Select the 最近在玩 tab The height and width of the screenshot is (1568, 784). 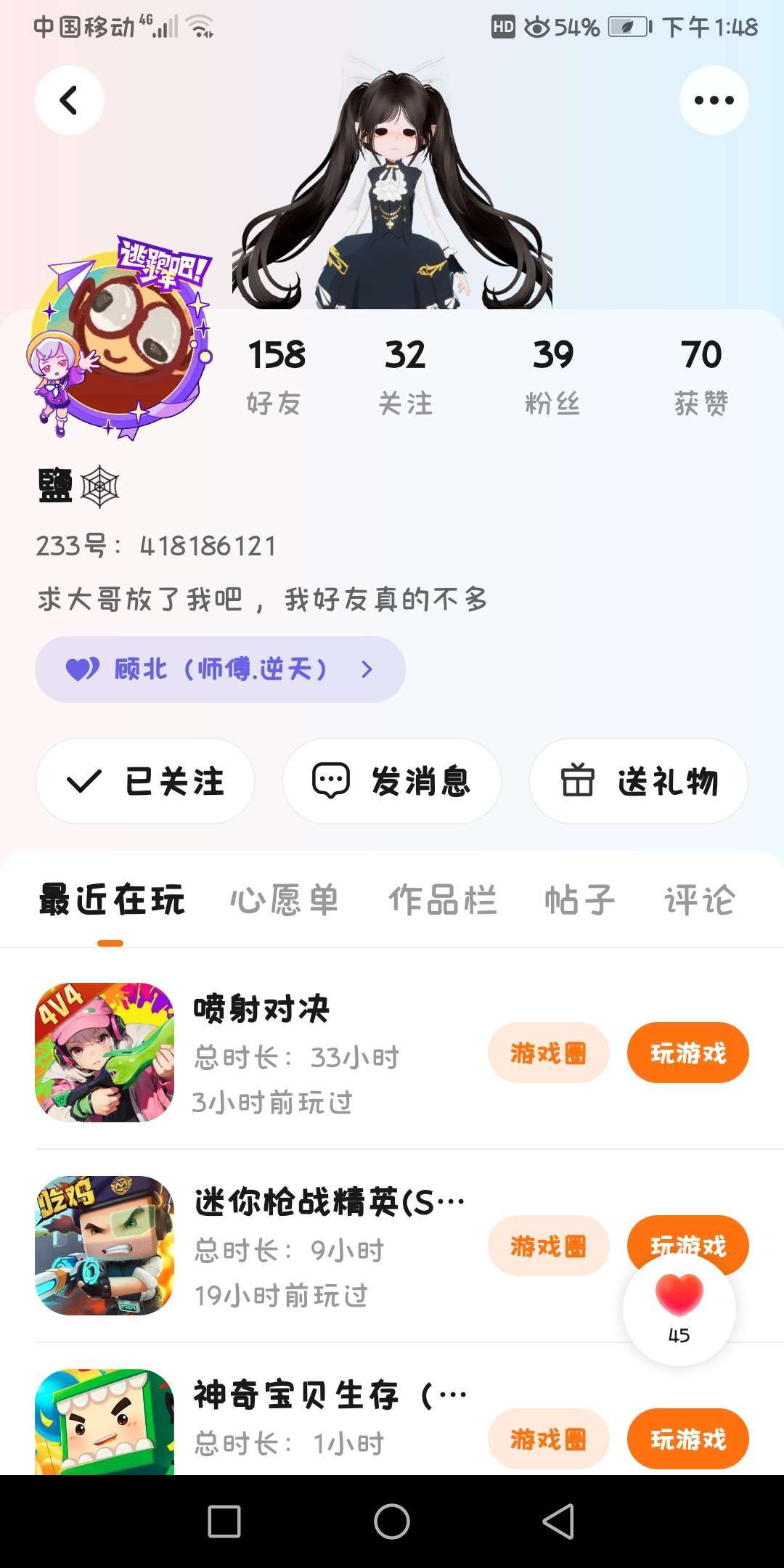point(111,900)
